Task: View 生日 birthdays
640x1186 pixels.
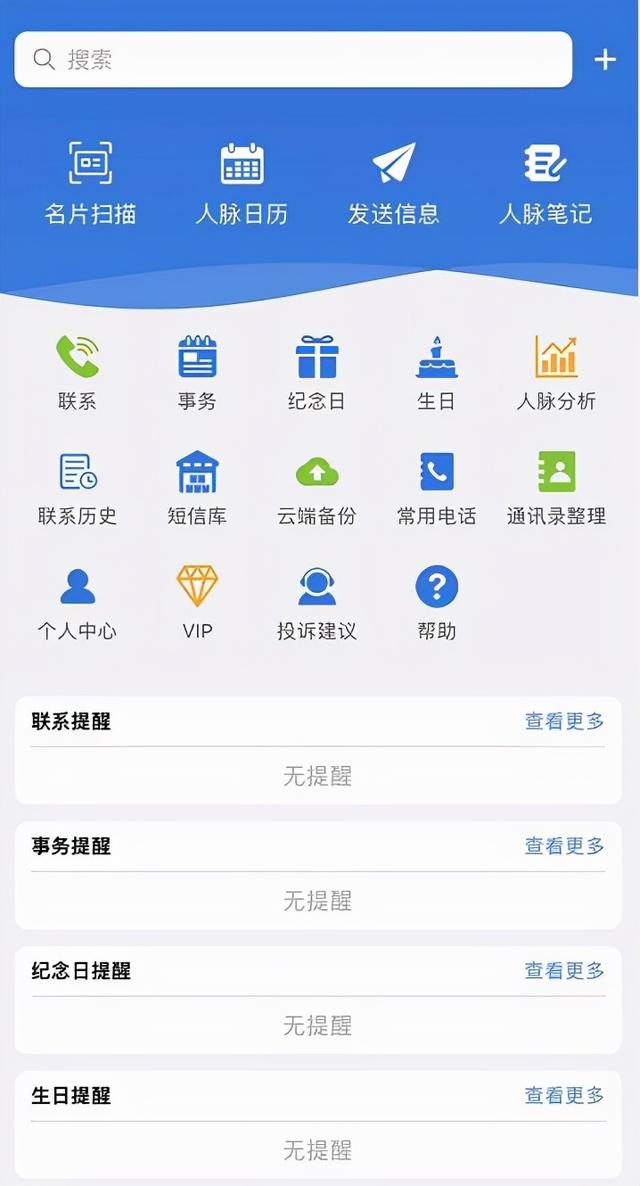Action: pyautogui.click(x=436, y=372)
